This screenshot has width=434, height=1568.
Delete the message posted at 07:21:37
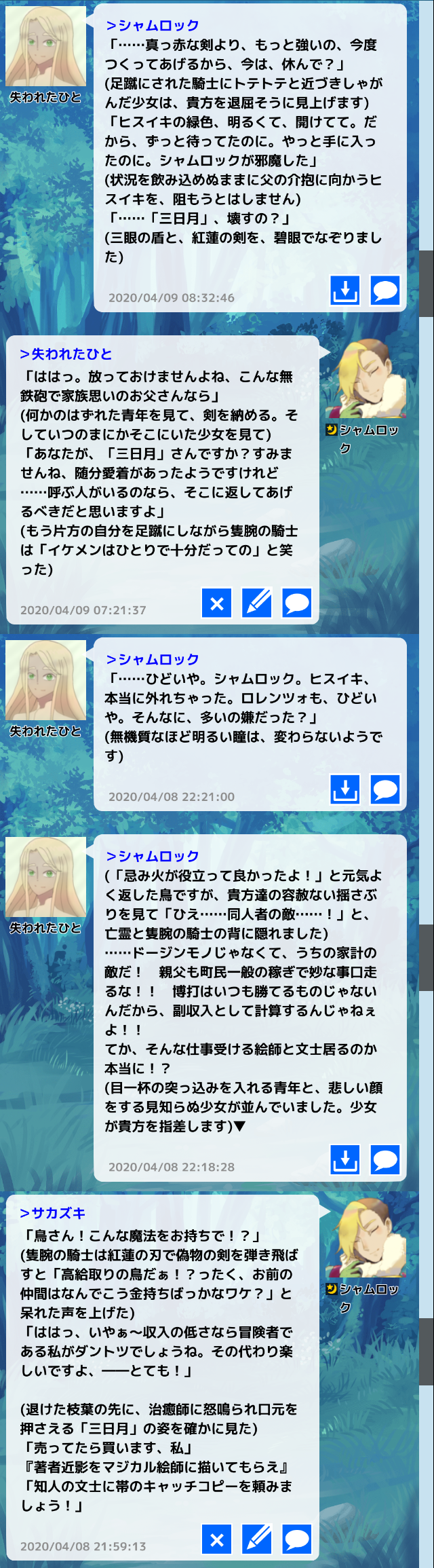click(x=217, y=603)
